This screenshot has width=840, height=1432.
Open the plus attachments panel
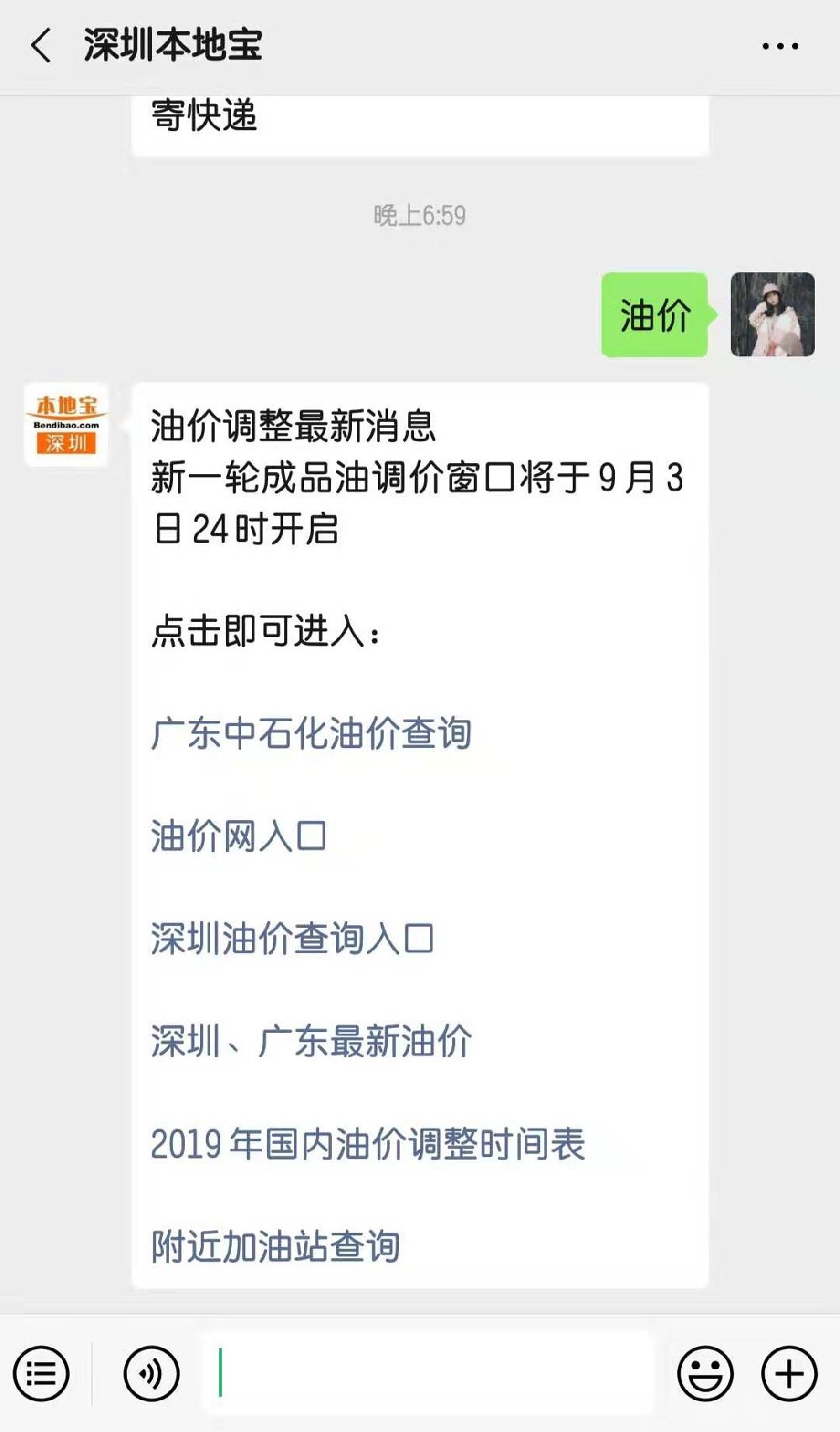789,1374
